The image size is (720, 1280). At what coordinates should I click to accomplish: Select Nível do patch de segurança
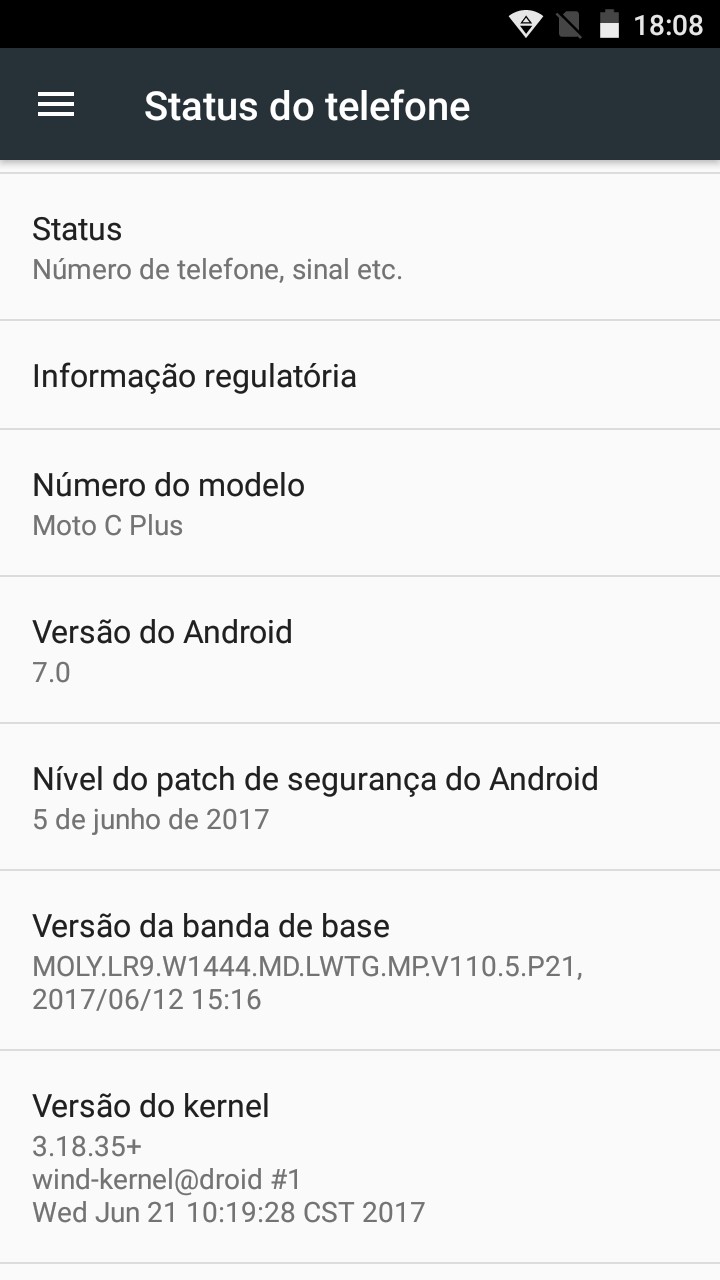360,797
